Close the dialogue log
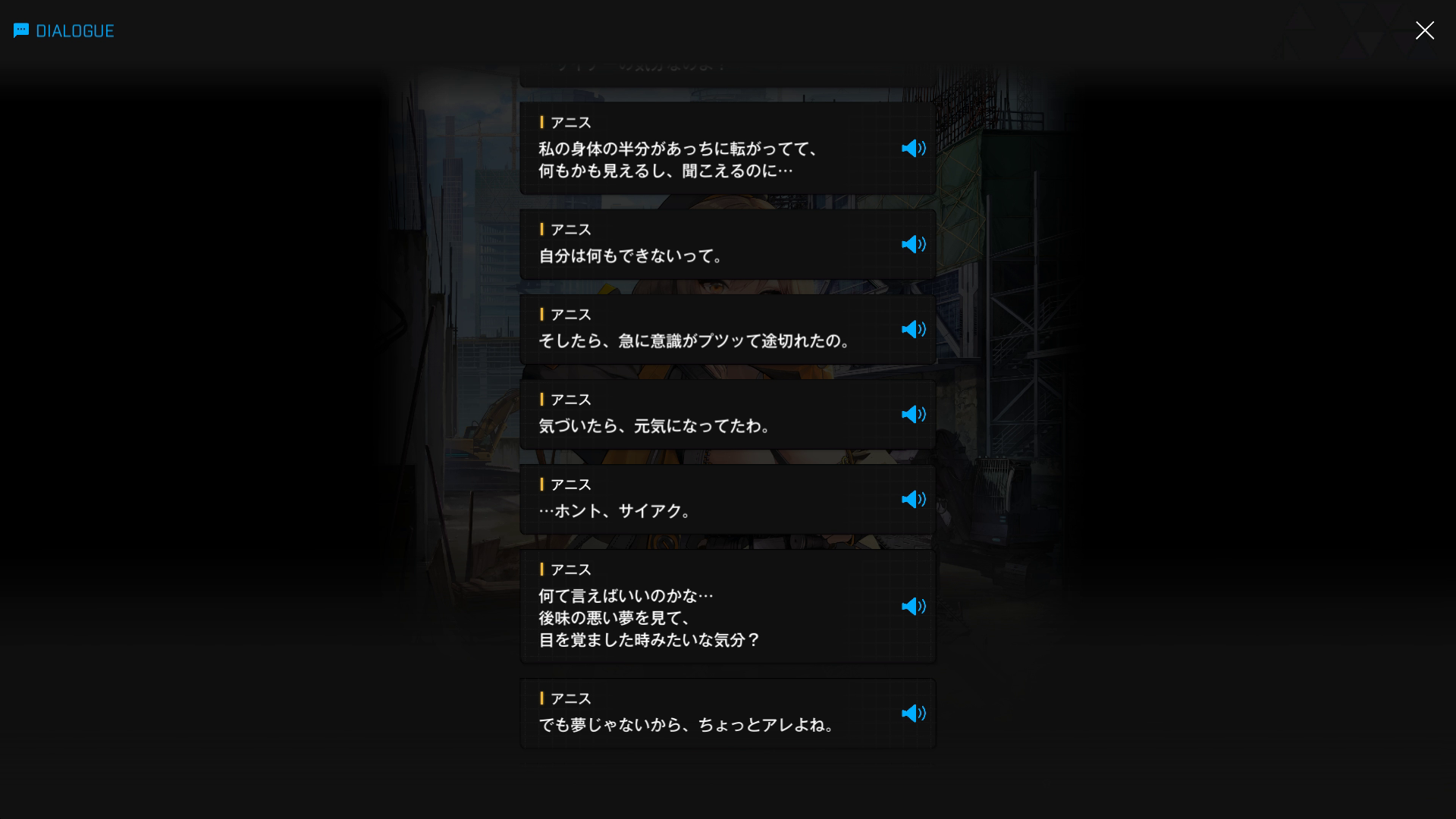Screen dimensions: 1456x819 [1424, 30]
